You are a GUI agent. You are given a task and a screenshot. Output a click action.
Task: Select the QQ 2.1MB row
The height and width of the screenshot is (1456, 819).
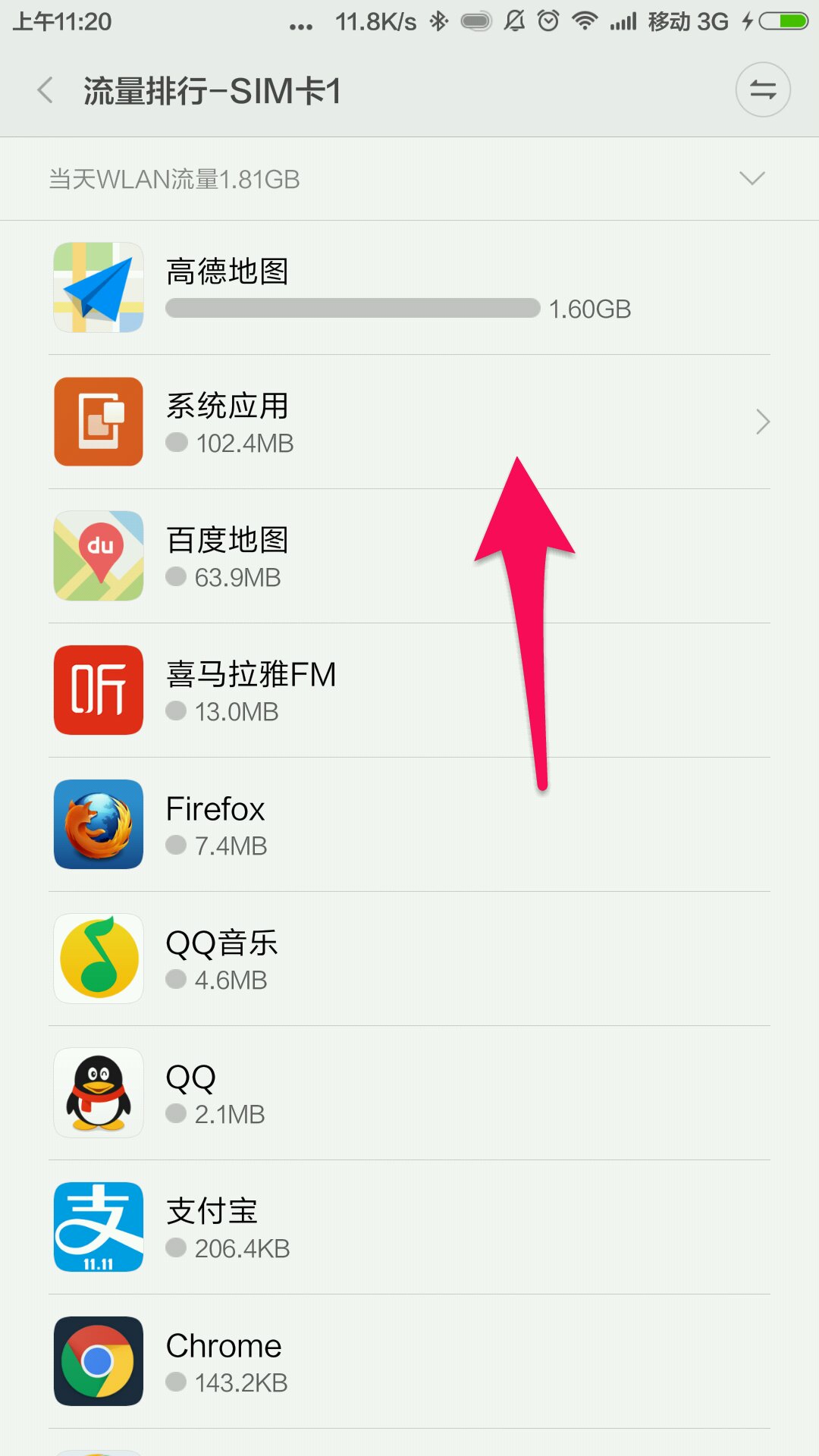click(x=409, y=1093)
